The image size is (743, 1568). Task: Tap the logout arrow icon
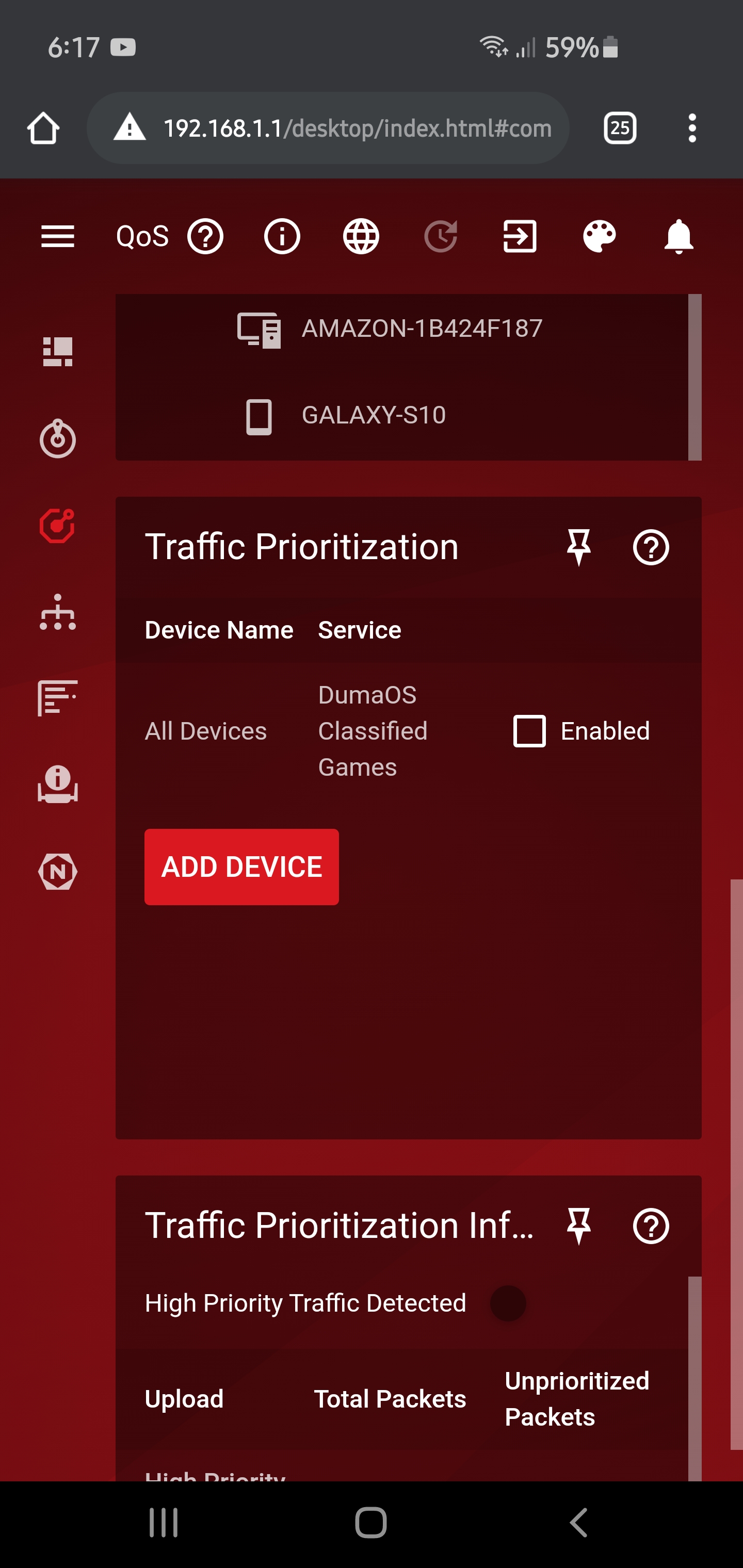520,236
